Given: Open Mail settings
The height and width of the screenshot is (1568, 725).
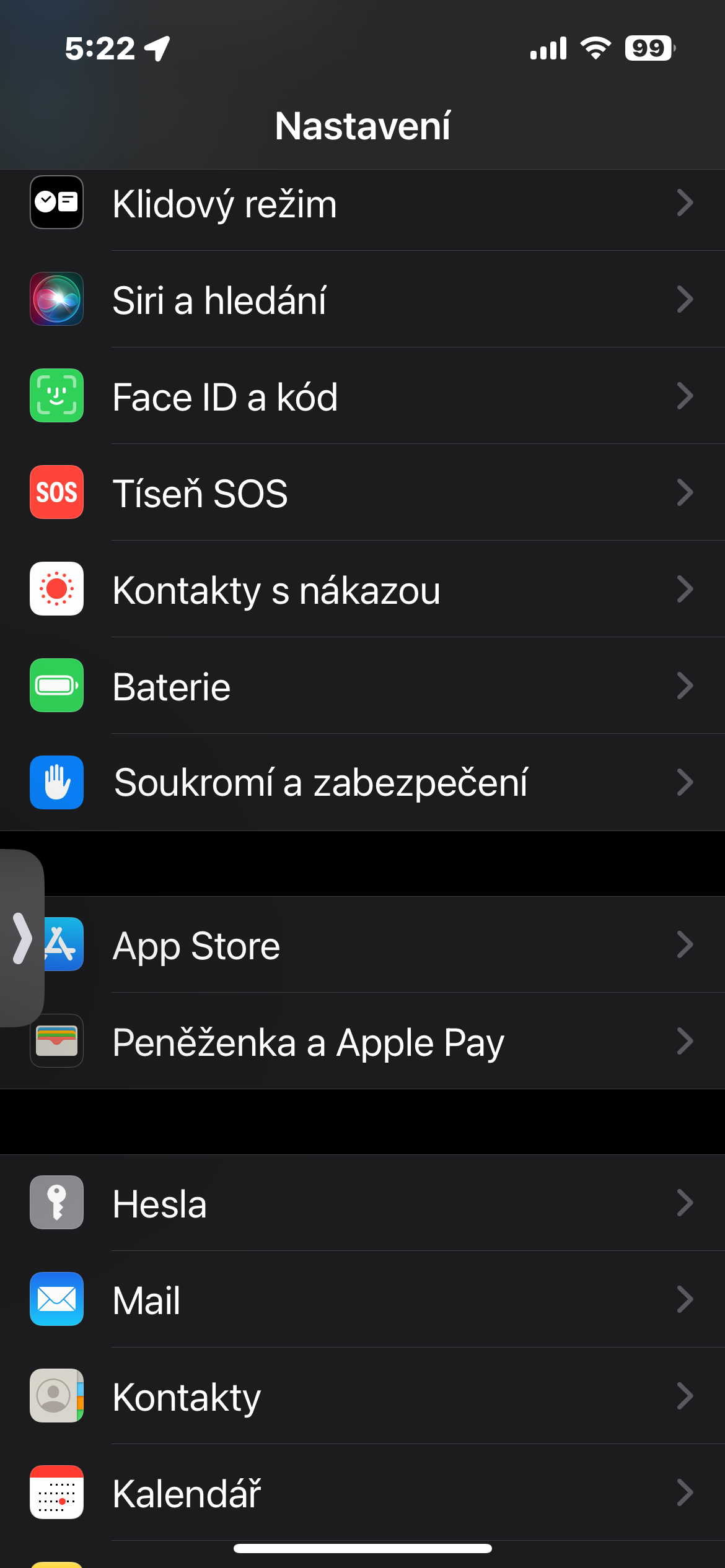Looking at the screenshot, I should (362, 1300).
